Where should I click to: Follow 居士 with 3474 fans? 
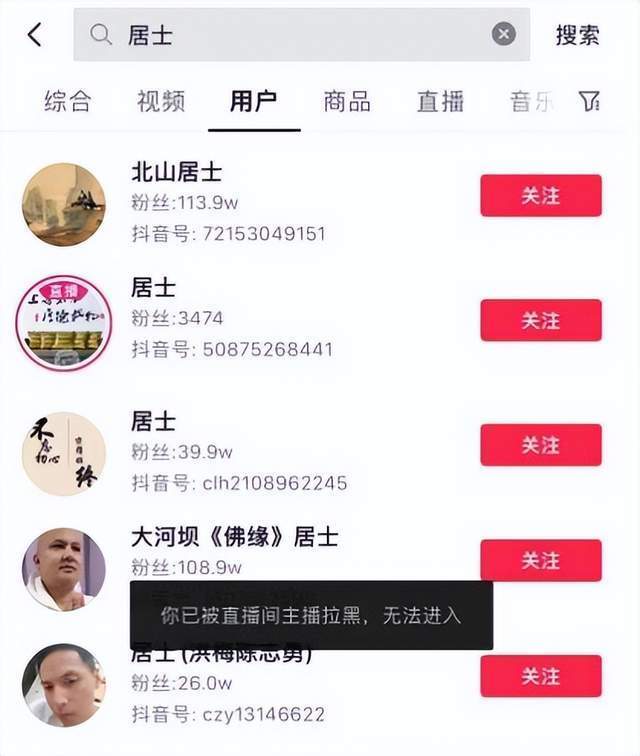pyautogui.click(x=541, y=321)
